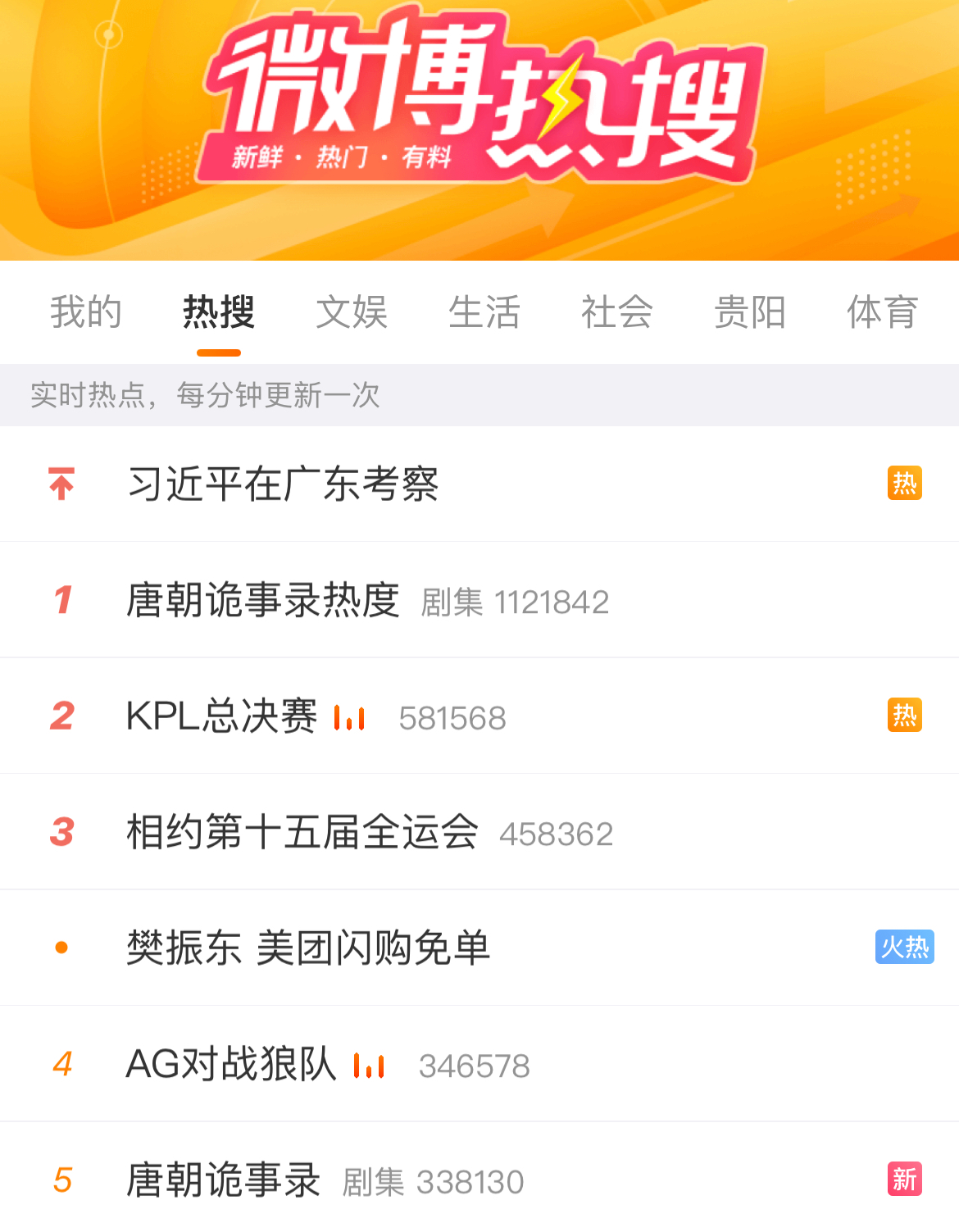
Task: Select the 热搜 tab
Action: pyautogui.click(x=219, y=312)
